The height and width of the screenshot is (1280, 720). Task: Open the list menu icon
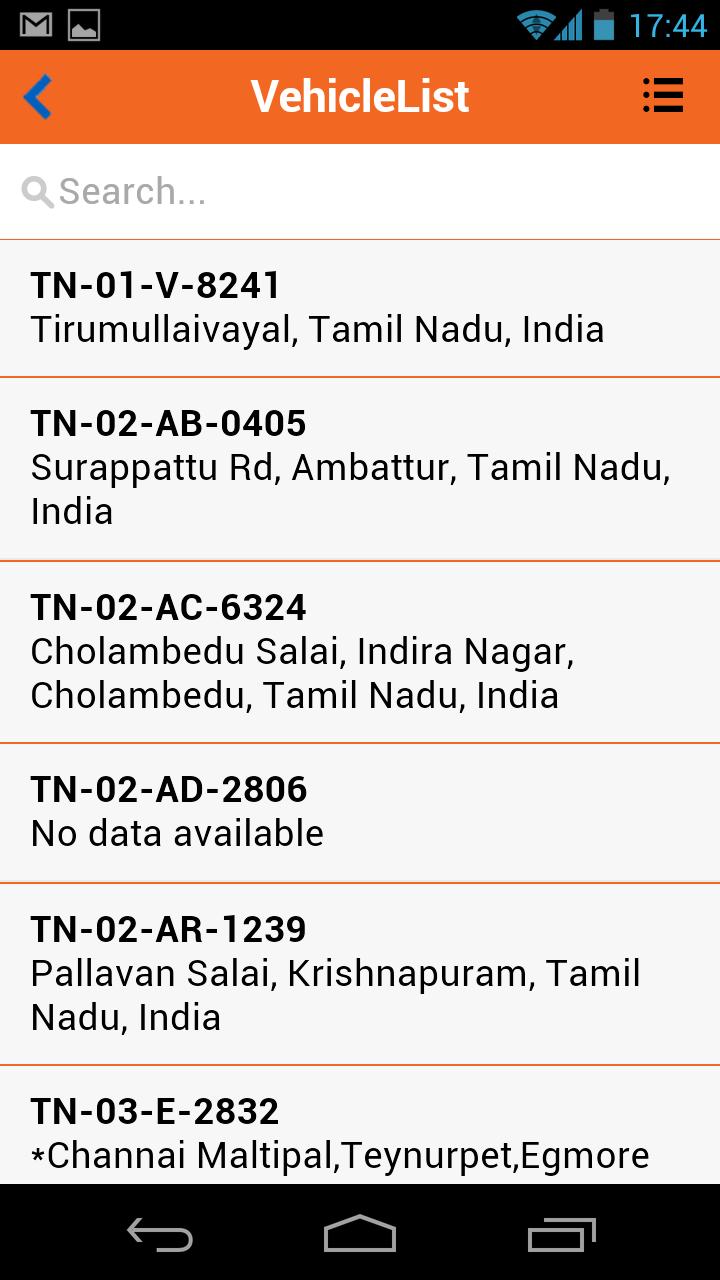pyautogui.click(x=662, y=96)
